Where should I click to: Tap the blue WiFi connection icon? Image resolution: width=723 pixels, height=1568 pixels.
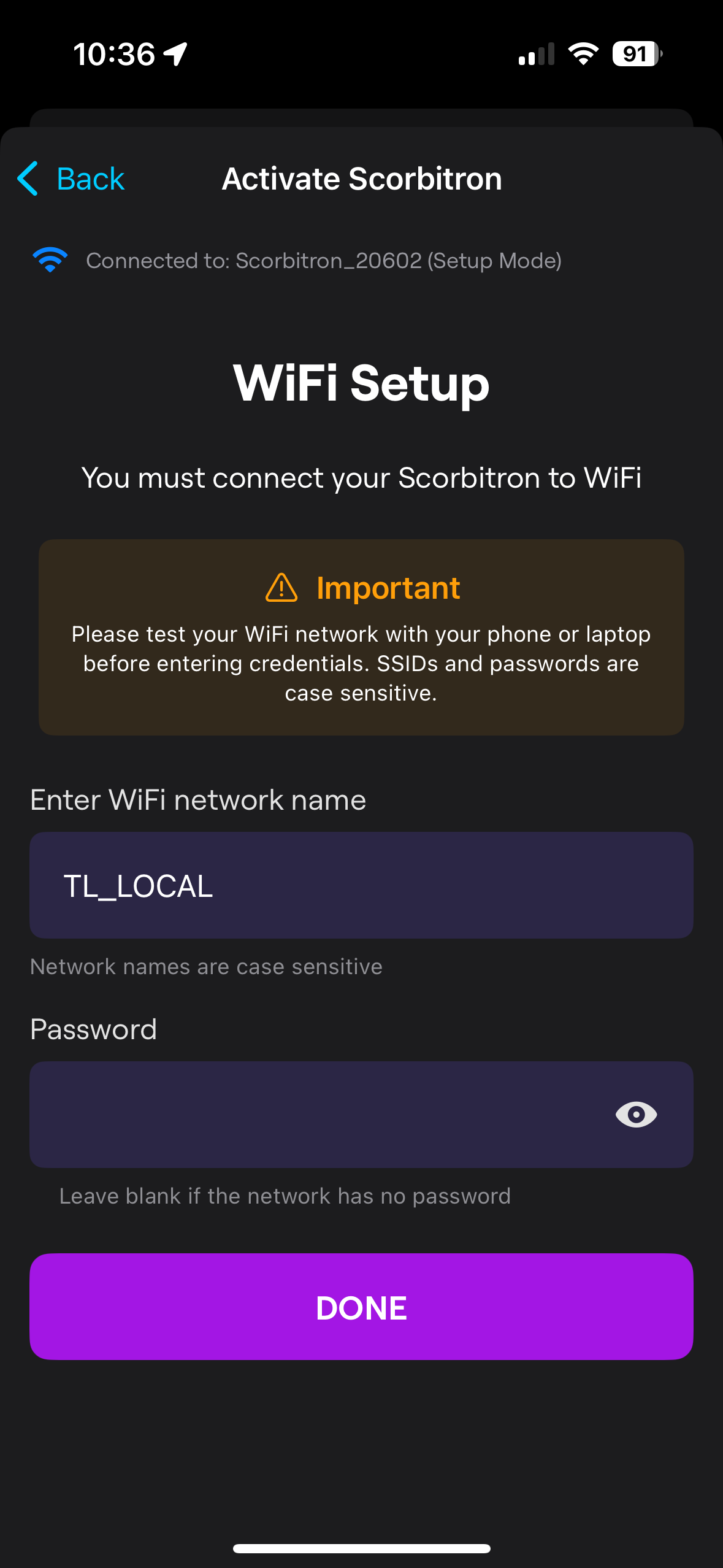pos(51,260)
